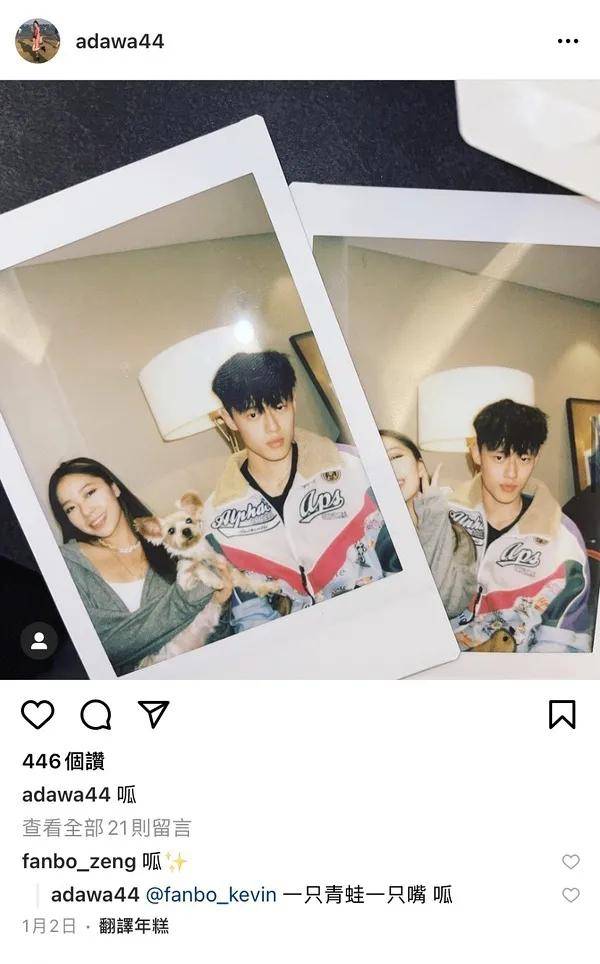Show tagged people on the photo
The height and width of the screenshot is (964, 600).
39,641
